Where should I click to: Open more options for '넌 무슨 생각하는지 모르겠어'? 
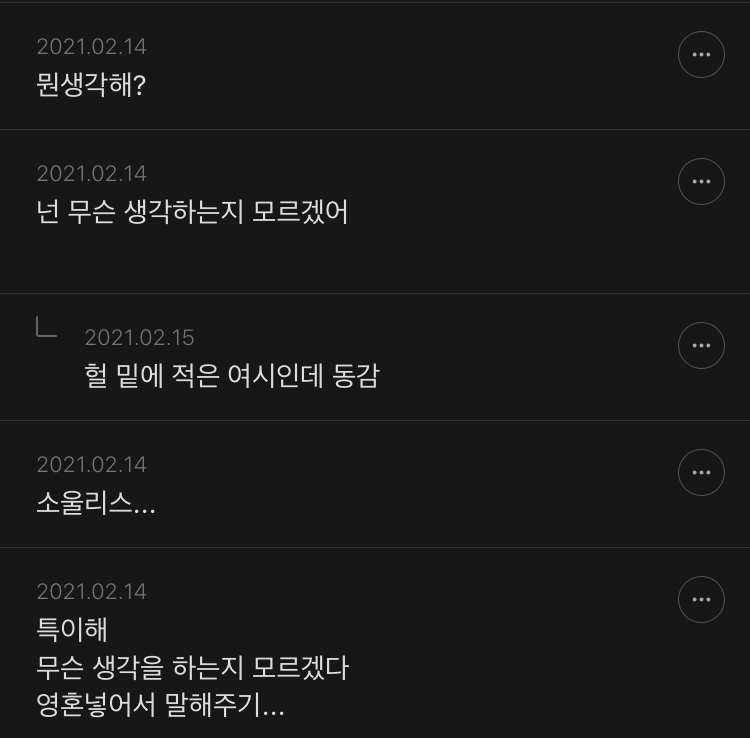coord(701,182)
